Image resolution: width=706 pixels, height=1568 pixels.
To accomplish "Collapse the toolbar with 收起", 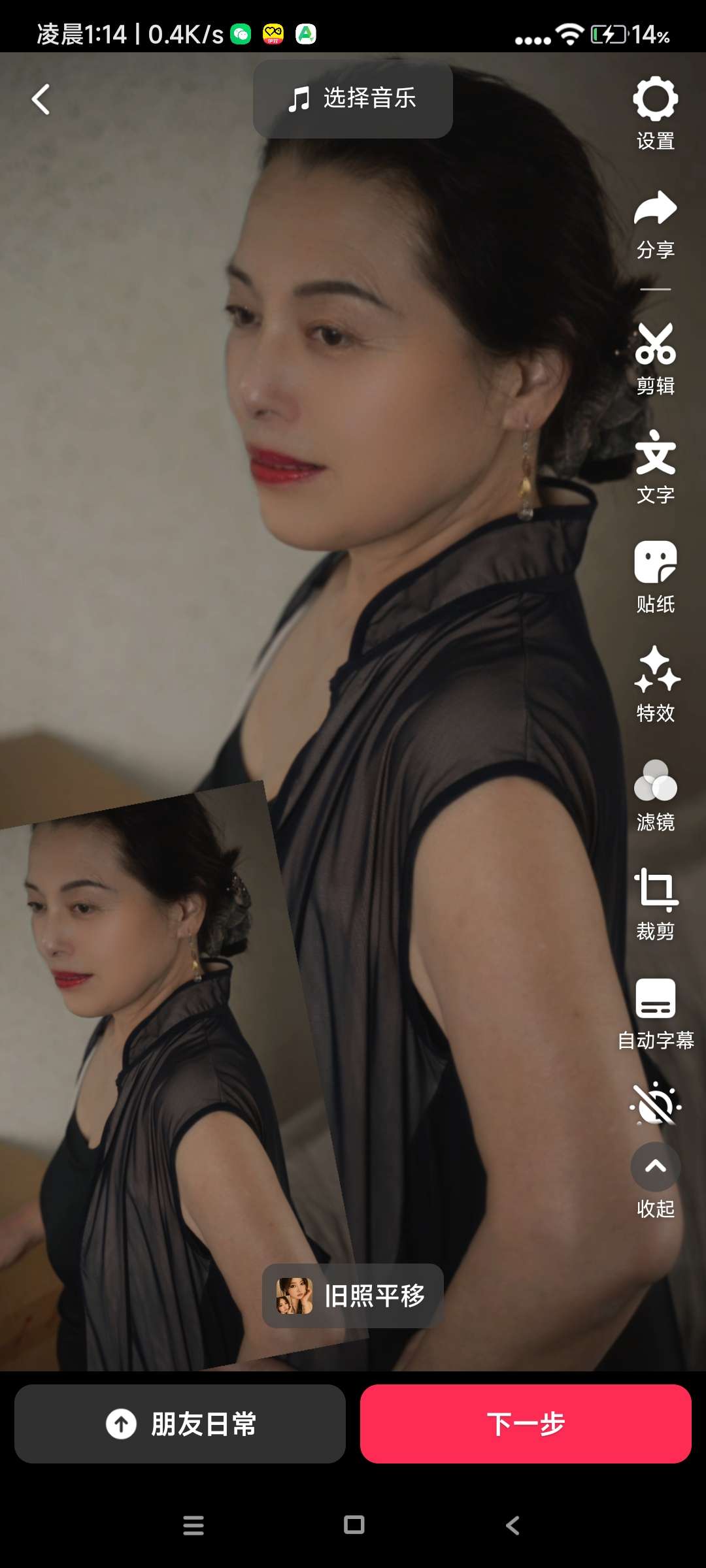I will 655,1179.
